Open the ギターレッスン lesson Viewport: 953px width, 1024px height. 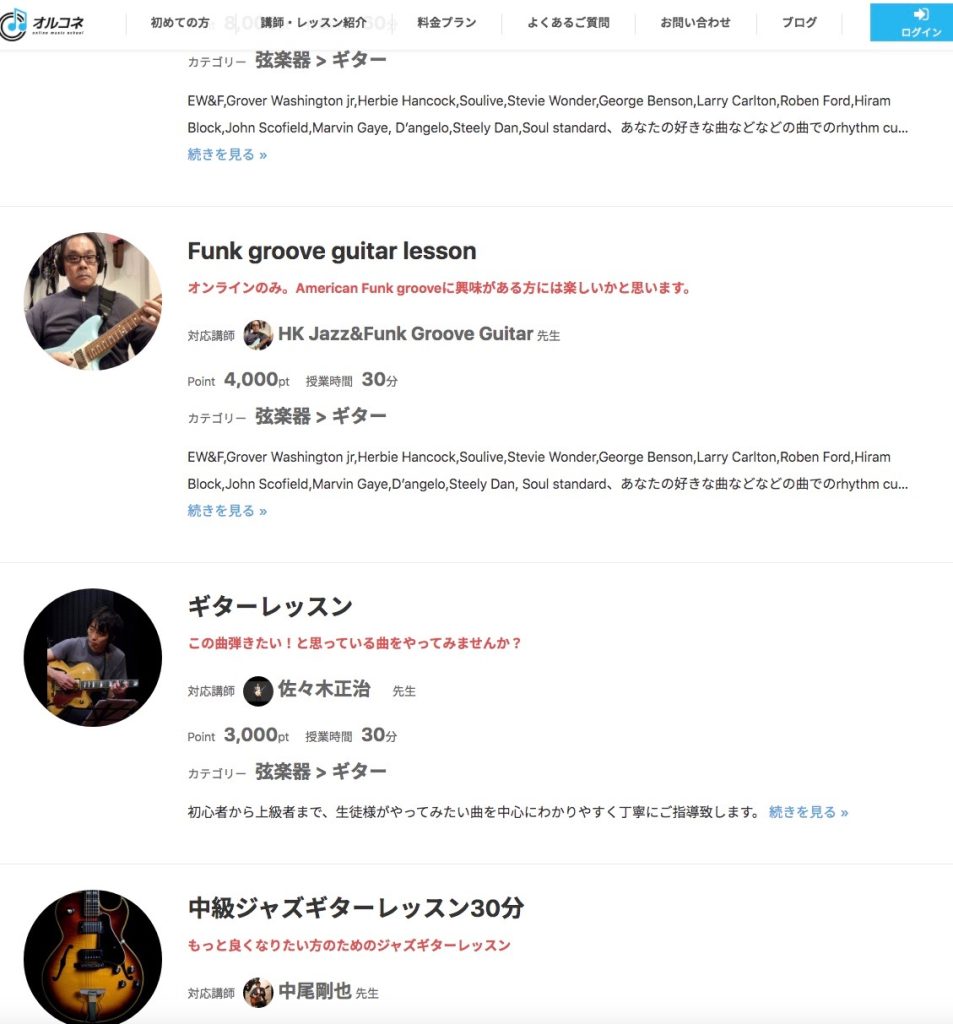(270, 607)
